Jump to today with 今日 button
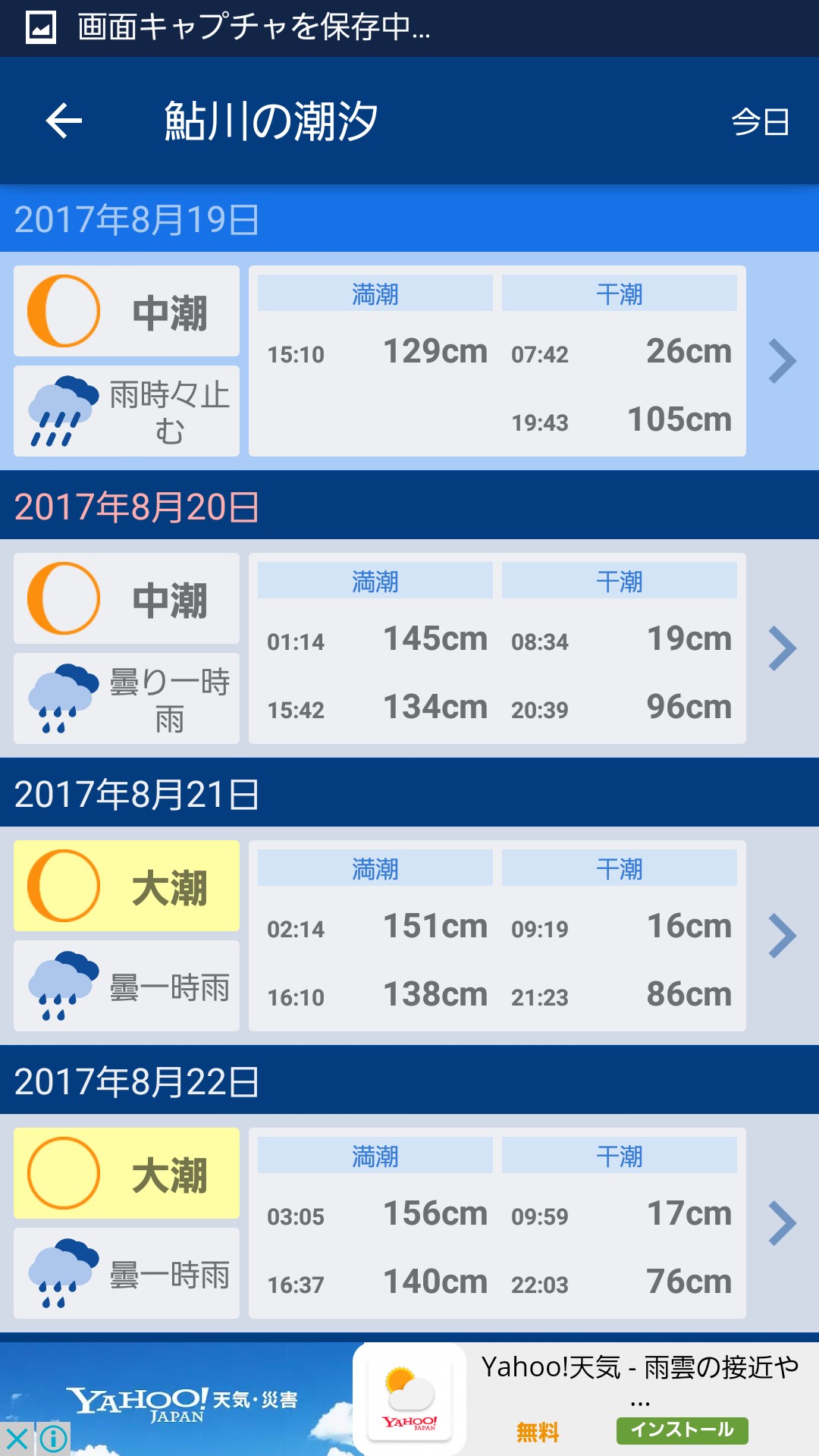This screenshot has height=1456, width=819. pos(760,122)
